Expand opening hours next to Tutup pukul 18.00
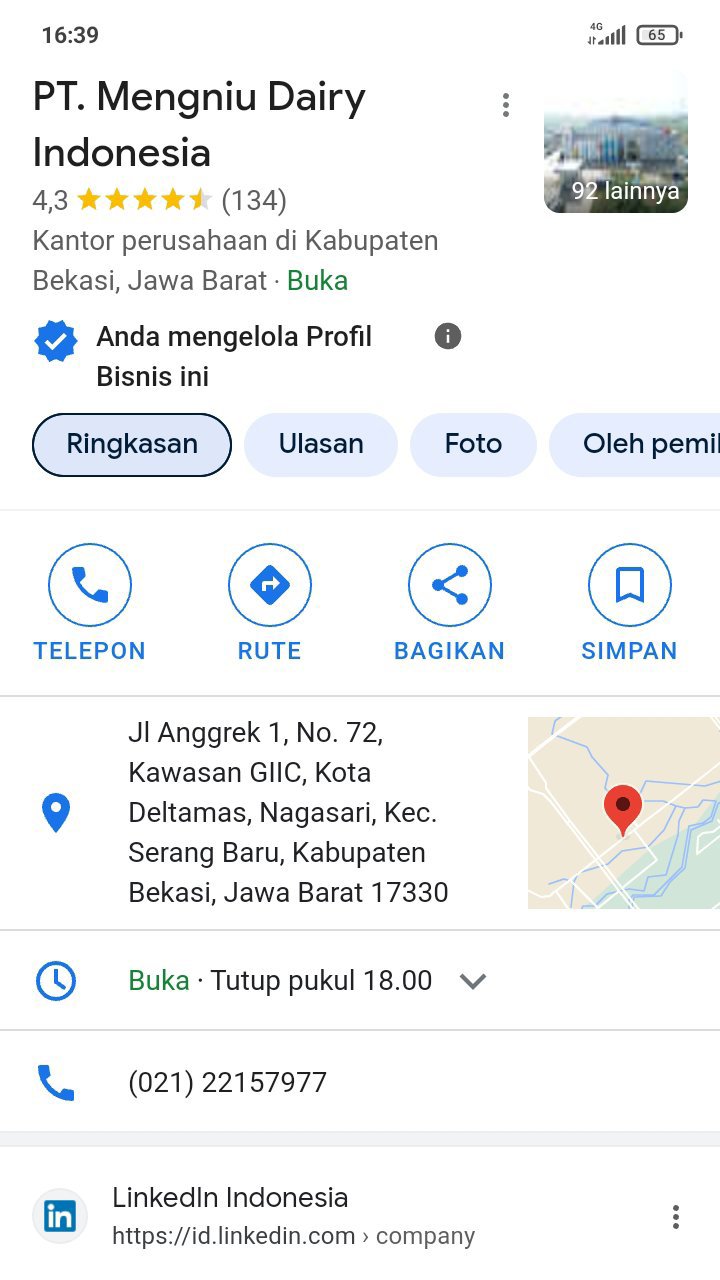Screen dimensions: 720x1280 473,981
